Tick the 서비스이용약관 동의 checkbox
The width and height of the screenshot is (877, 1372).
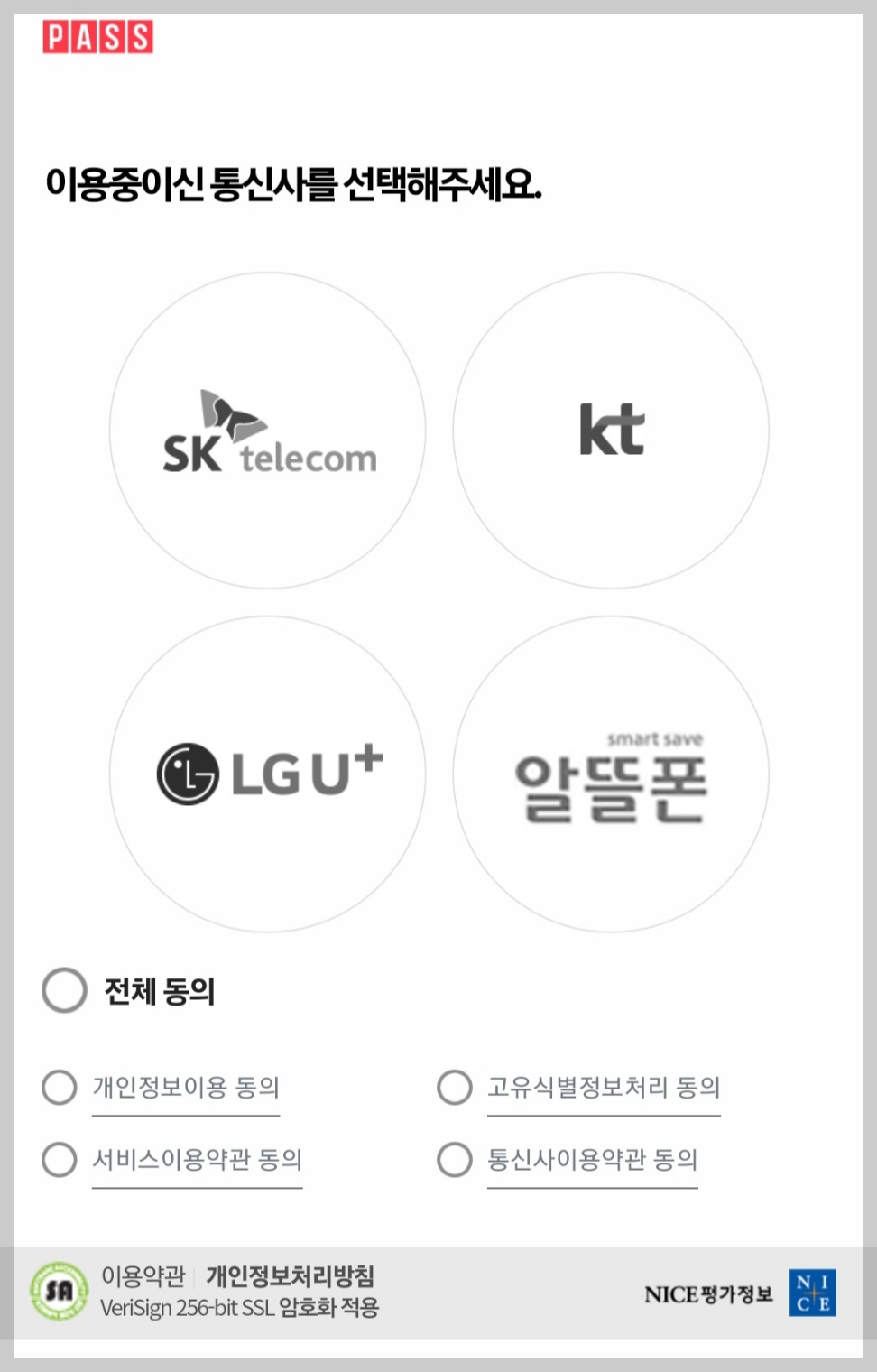[60, 1159]
